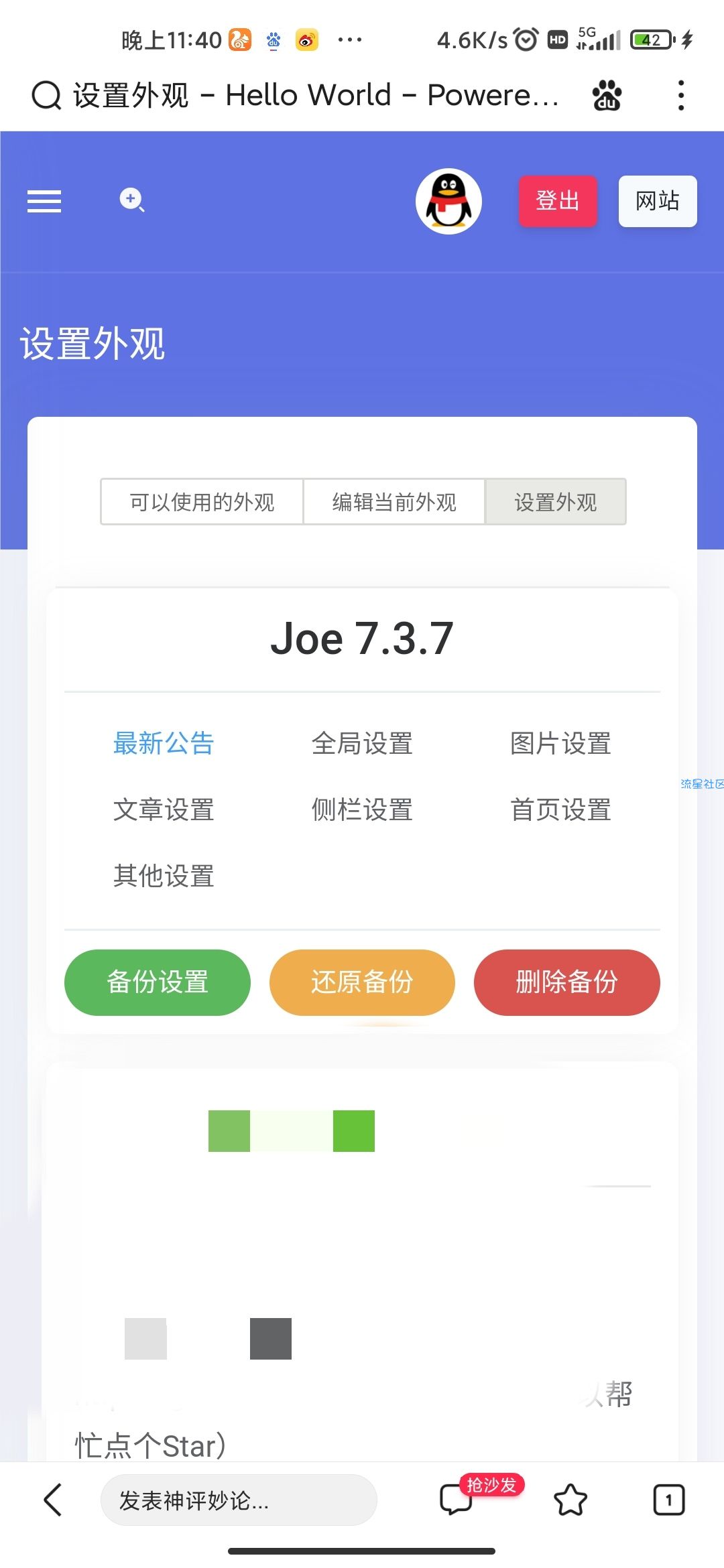Tap the magnifier search icon in header

[x=131, y=200]
